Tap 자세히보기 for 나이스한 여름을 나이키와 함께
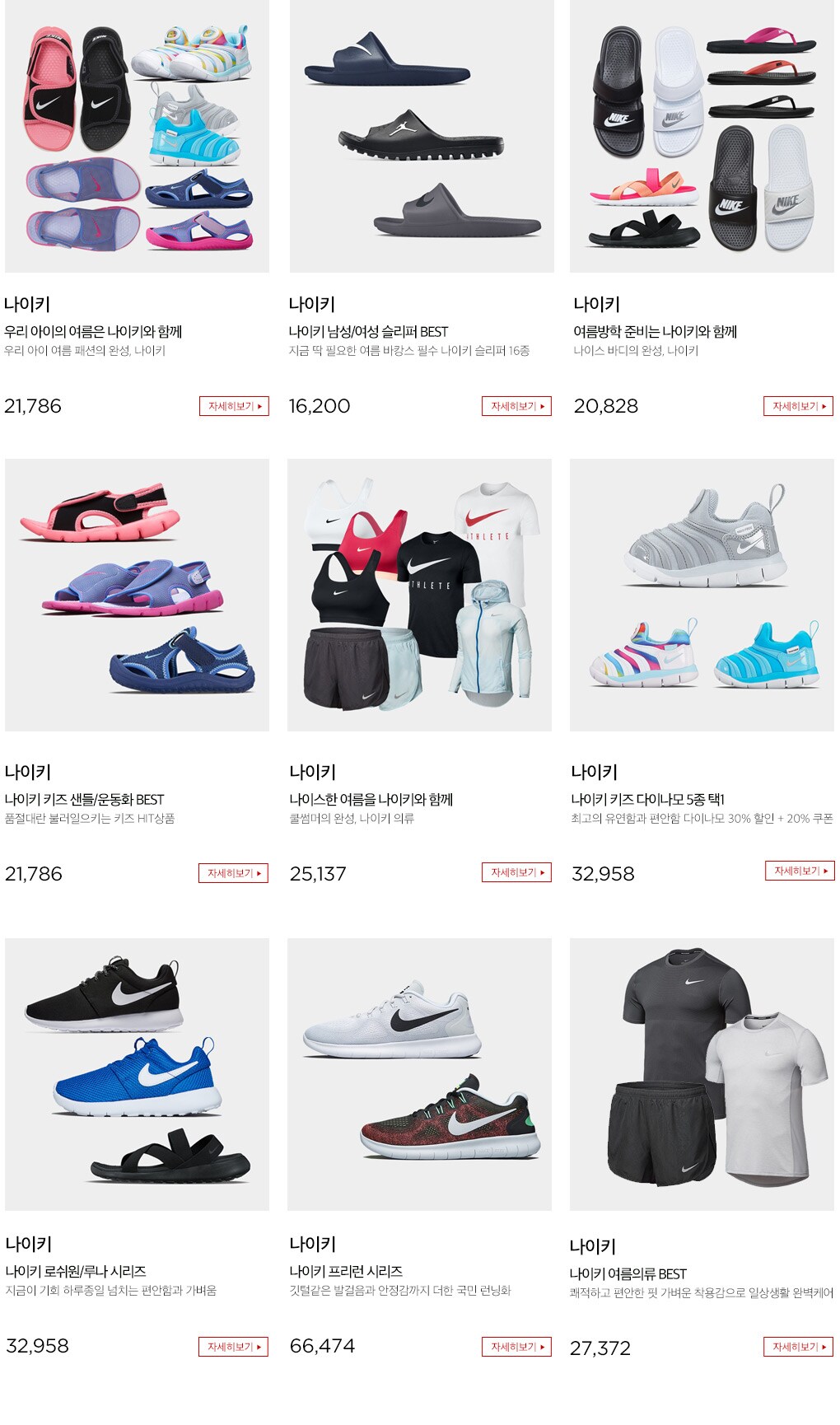 click(516, 872)
